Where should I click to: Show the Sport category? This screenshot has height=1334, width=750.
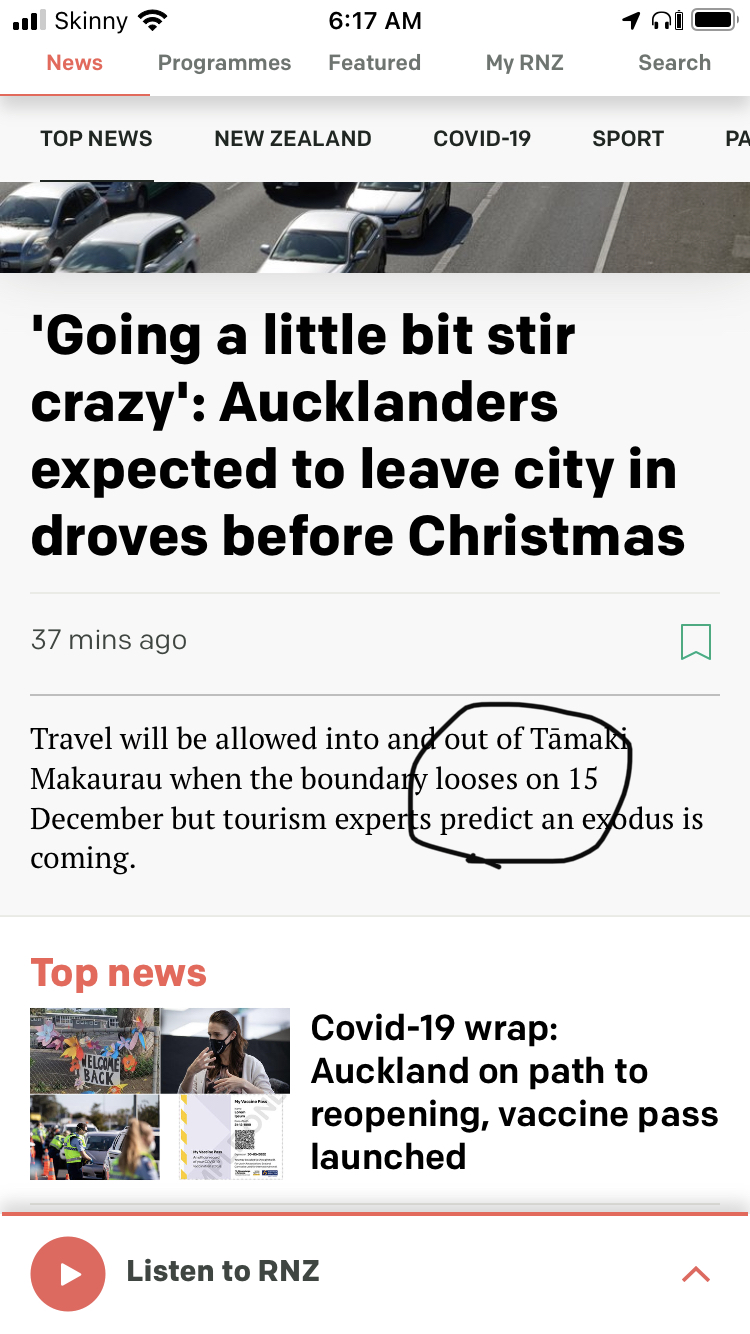click(627, 139)
